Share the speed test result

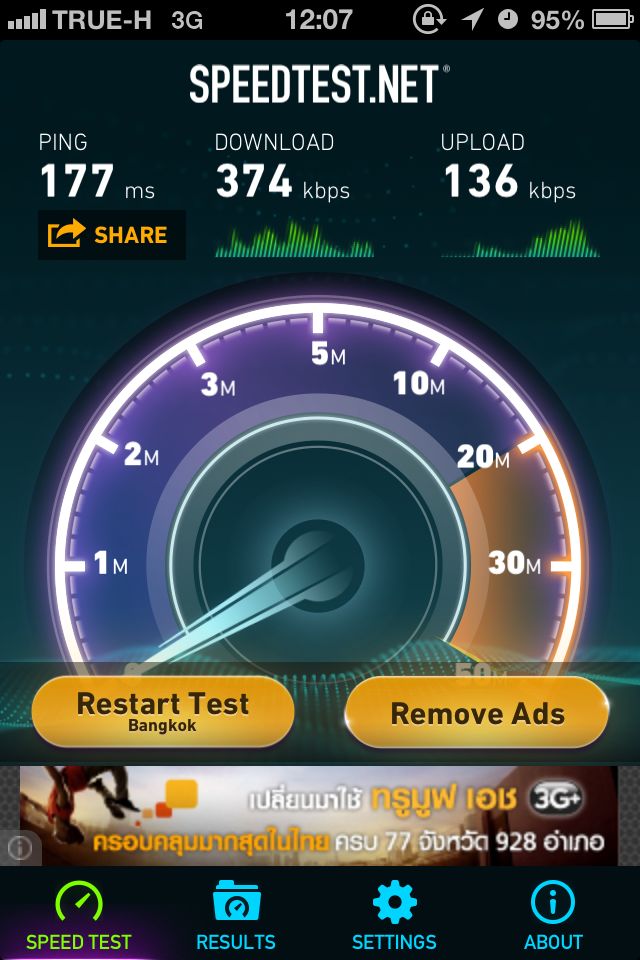pyautogui.click(x=111, y=235)
